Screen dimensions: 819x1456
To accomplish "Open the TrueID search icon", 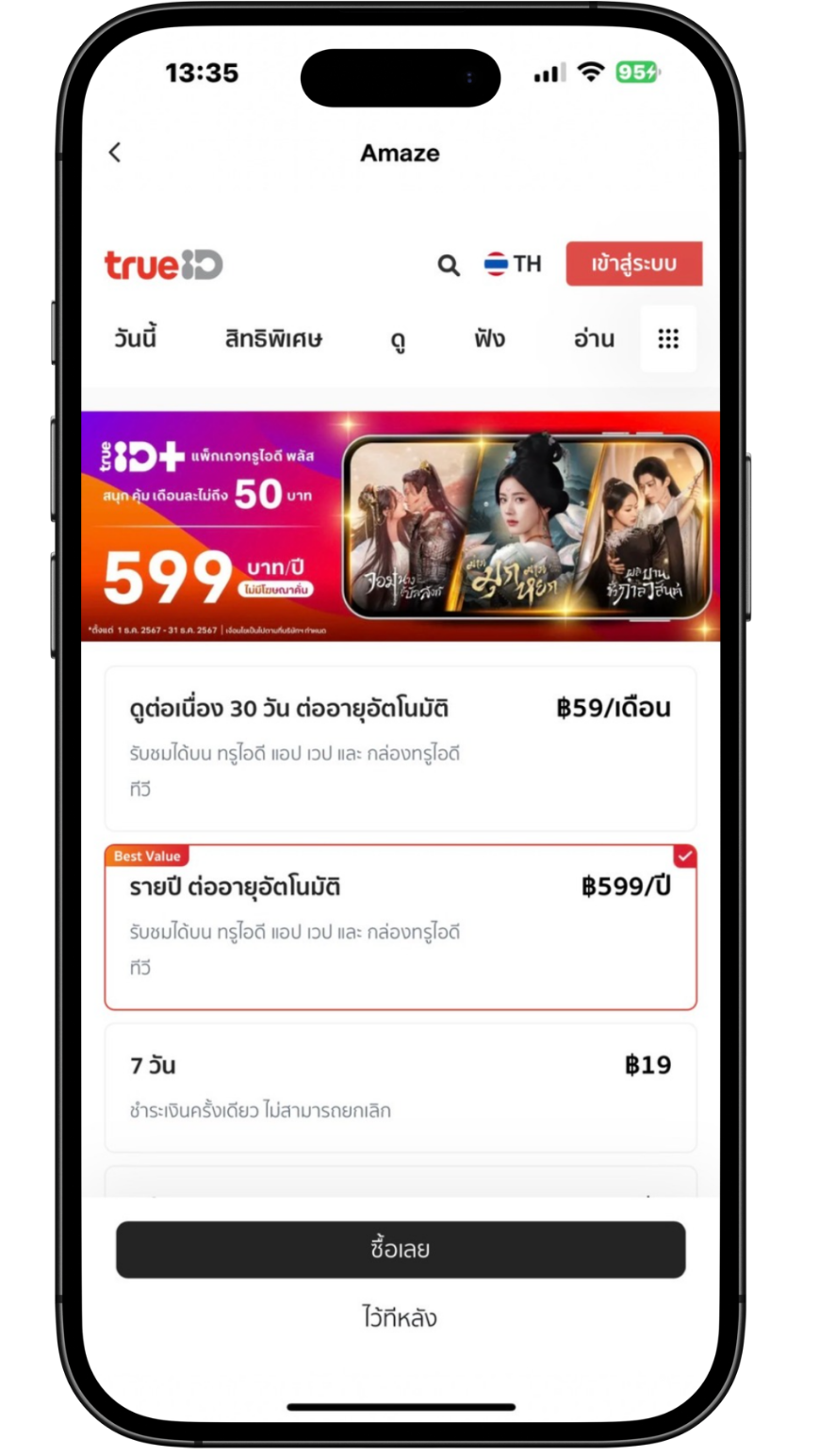I will (449, 265).
